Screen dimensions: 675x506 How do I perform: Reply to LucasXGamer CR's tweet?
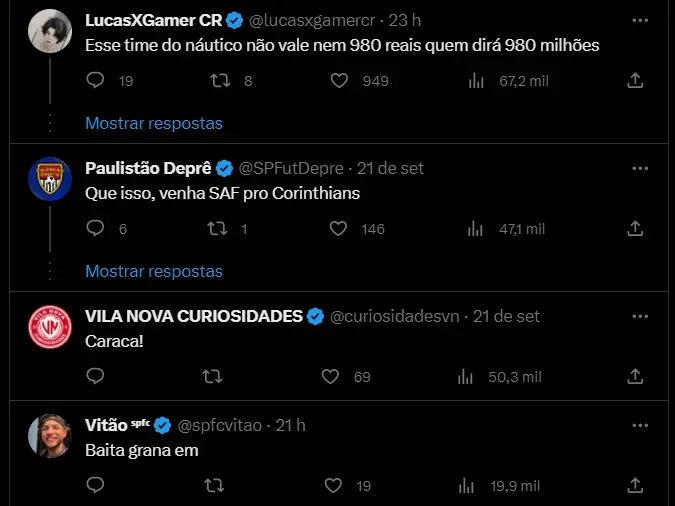tap(96, 81)
